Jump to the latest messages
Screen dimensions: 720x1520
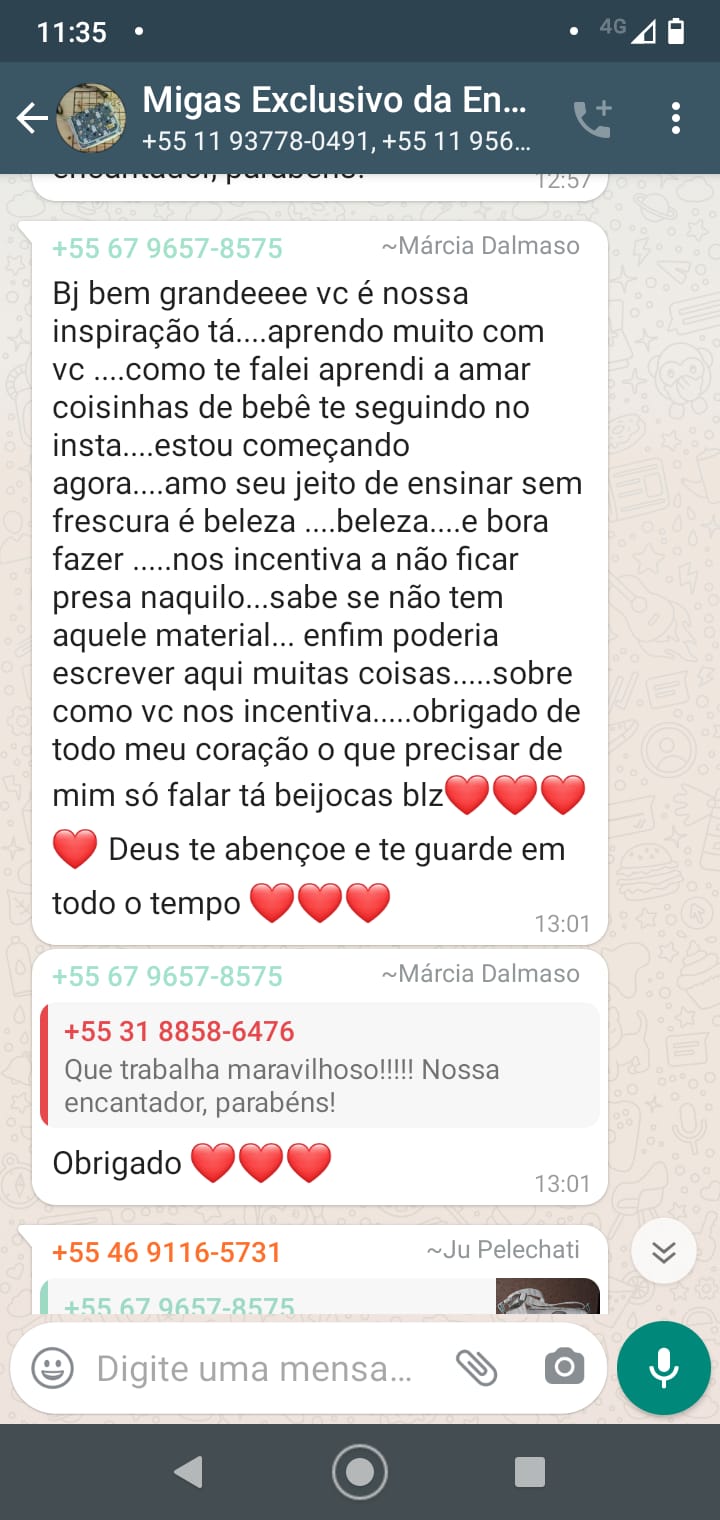pyautogui.click(x=664, y=1251)
